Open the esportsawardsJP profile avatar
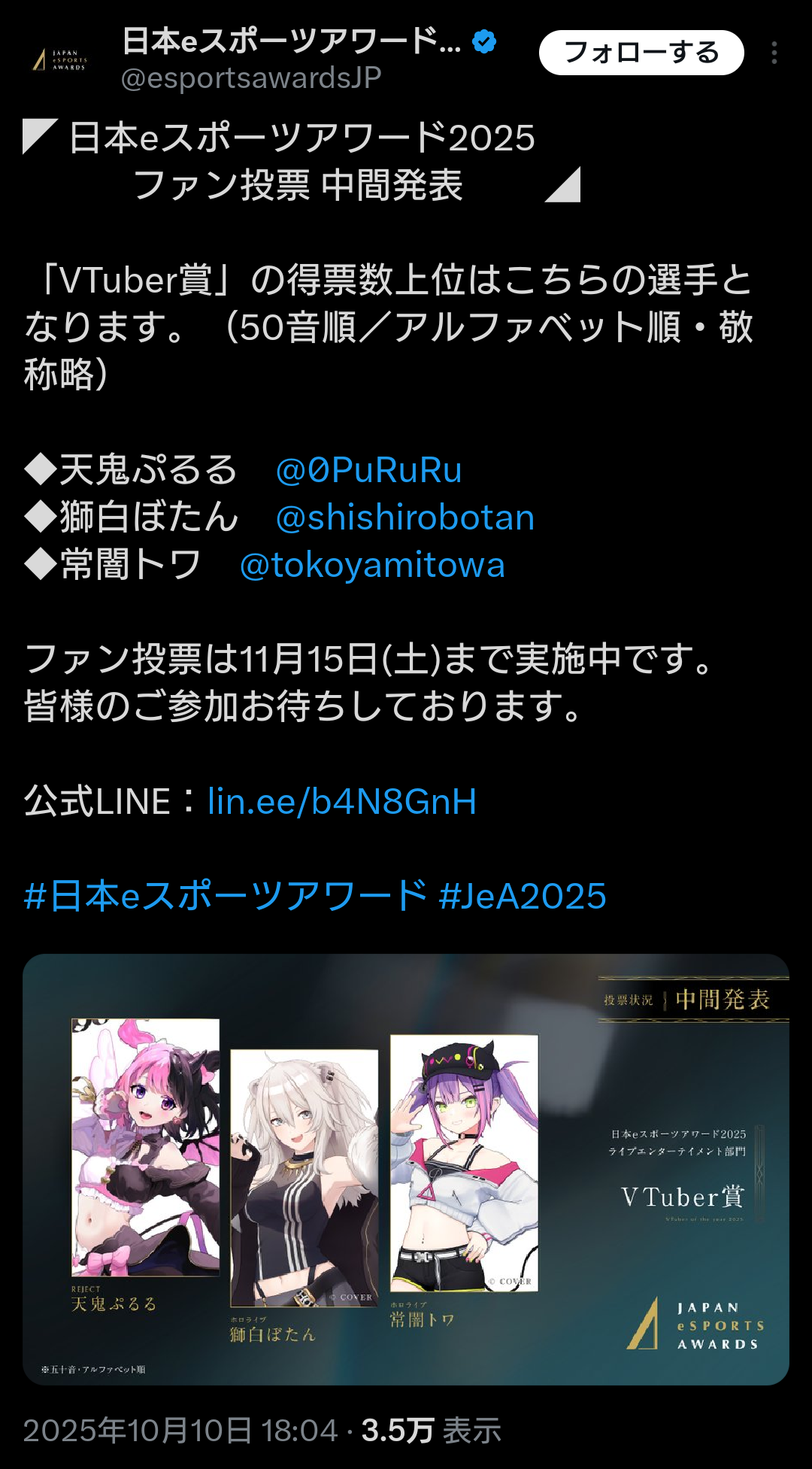The image size is (812, 1469). tap(61, 59)
